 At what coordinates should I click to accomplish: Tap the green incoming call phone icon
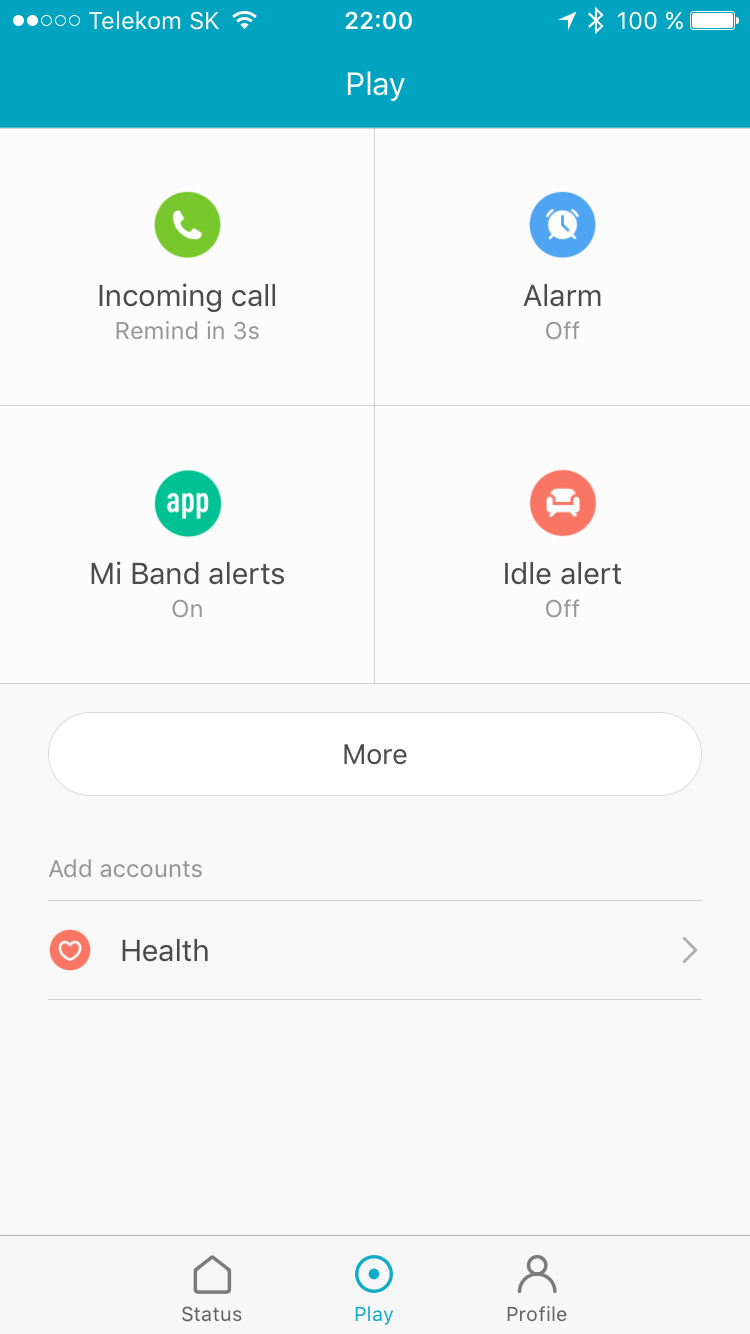coord(187,224)
